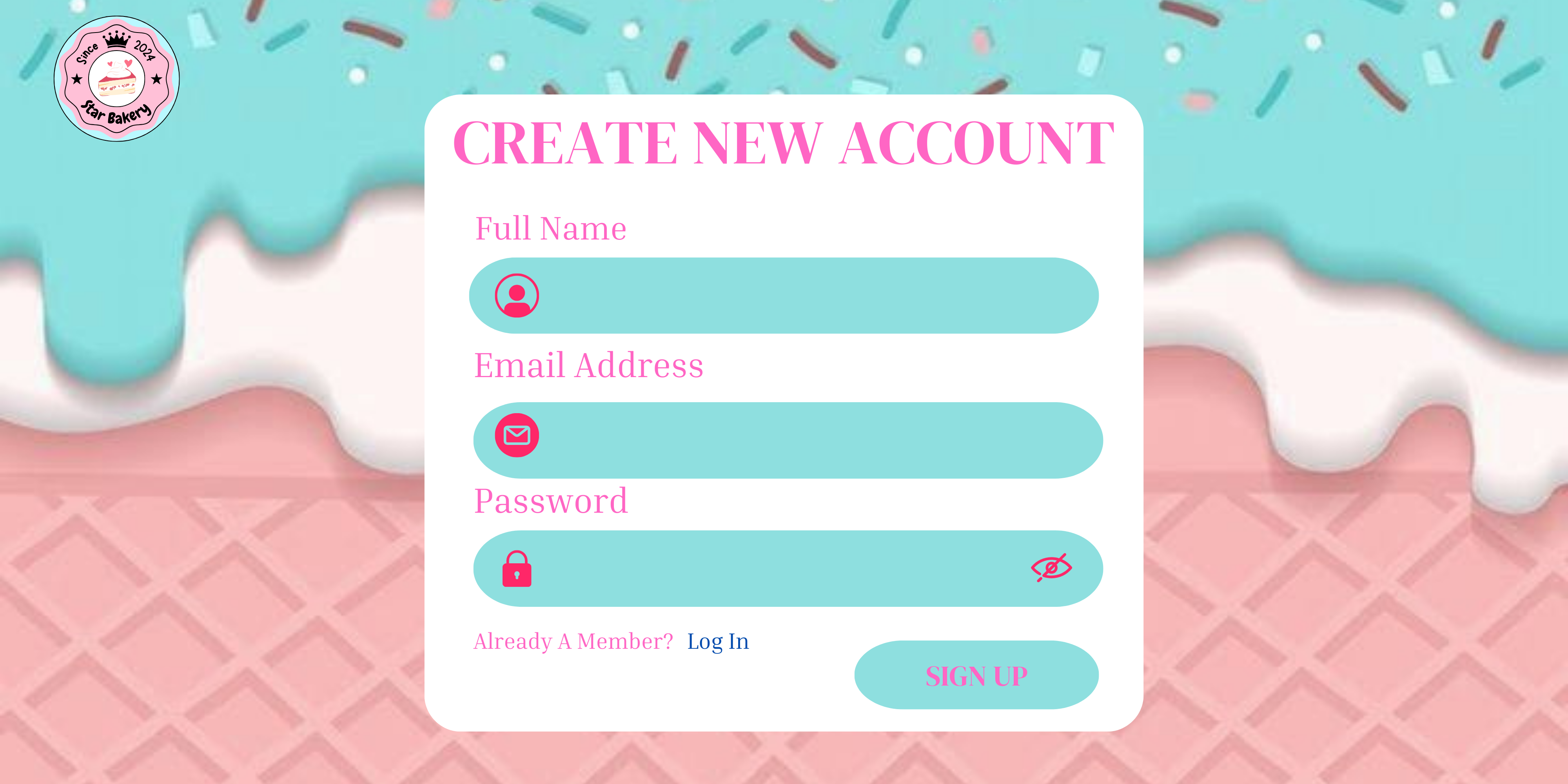Image resolution: width=1568 pixels, height=784 pixels.
Task: Open the Log In link
Action: click(718, 642)
